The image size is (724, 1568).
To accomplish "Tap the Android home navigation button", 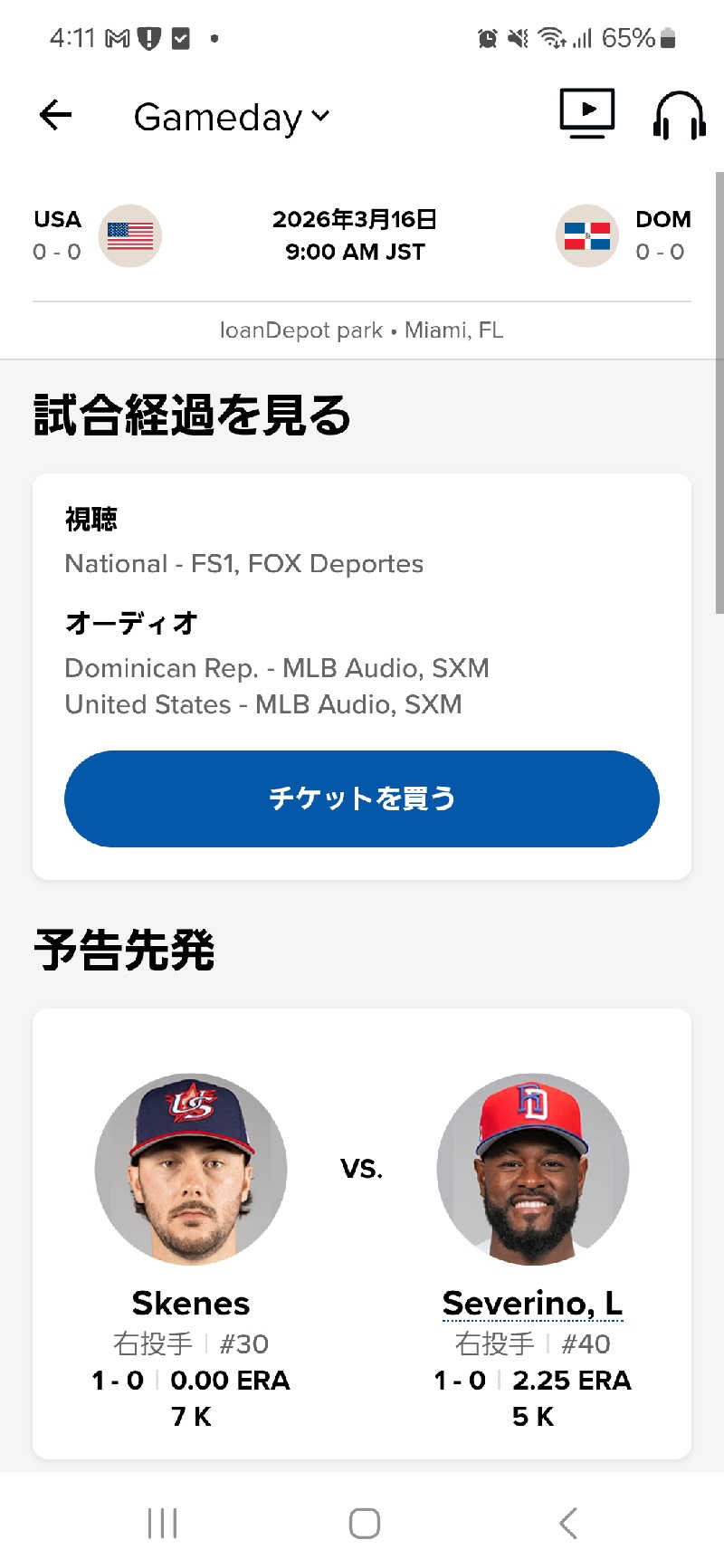I will [362, 1524].
